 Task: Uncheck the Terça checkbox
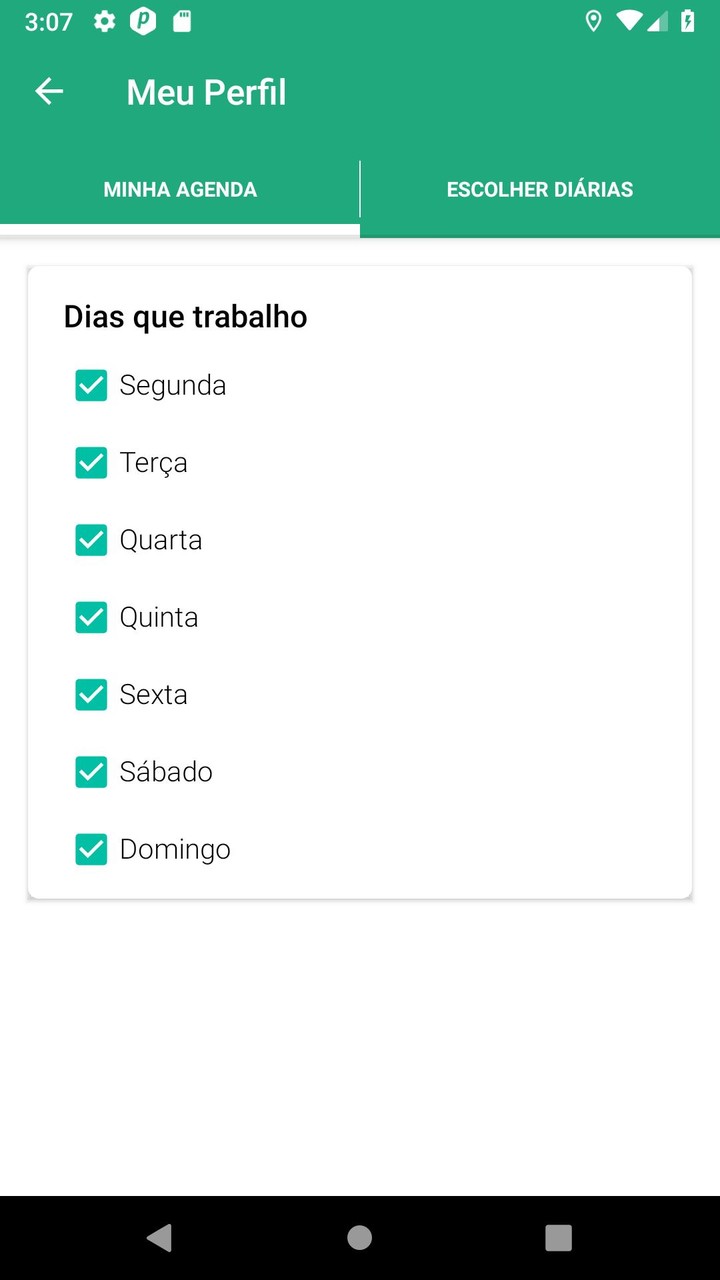tap(91, 462)
